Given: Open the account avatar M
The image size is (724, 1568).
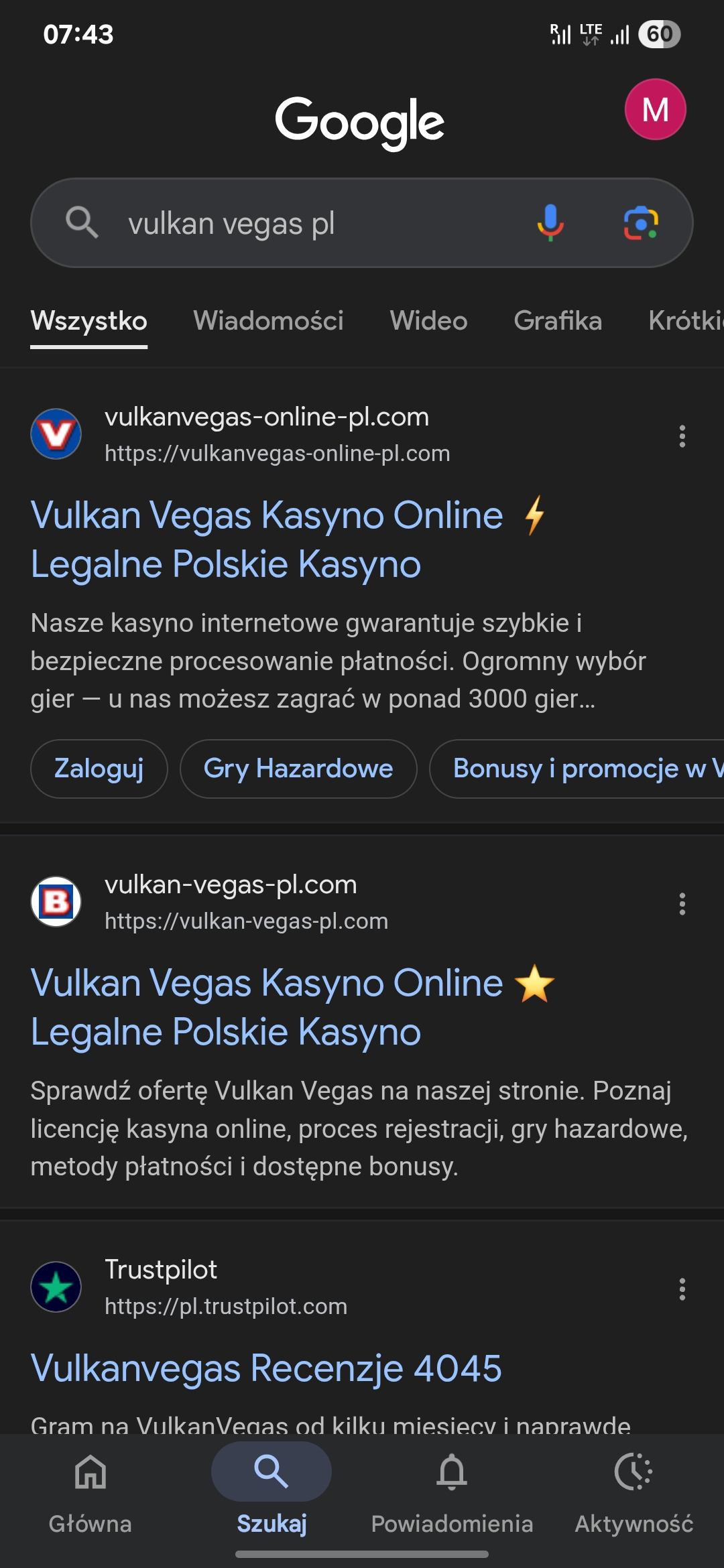Looking at the screenshot, I should [x=655, y=109].
